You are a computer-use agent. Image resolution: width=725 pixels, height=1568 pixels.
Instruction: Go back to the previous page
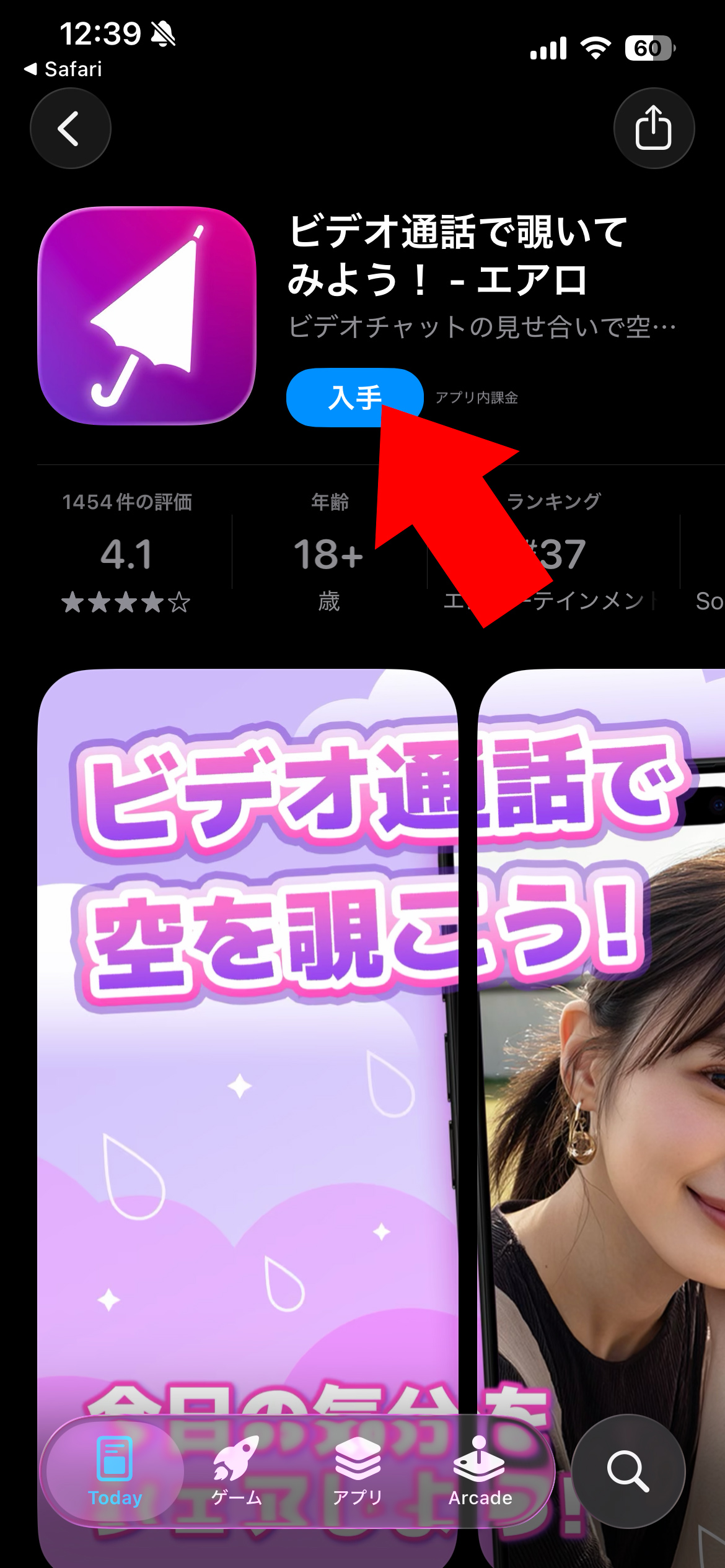(x=70, y=128)
